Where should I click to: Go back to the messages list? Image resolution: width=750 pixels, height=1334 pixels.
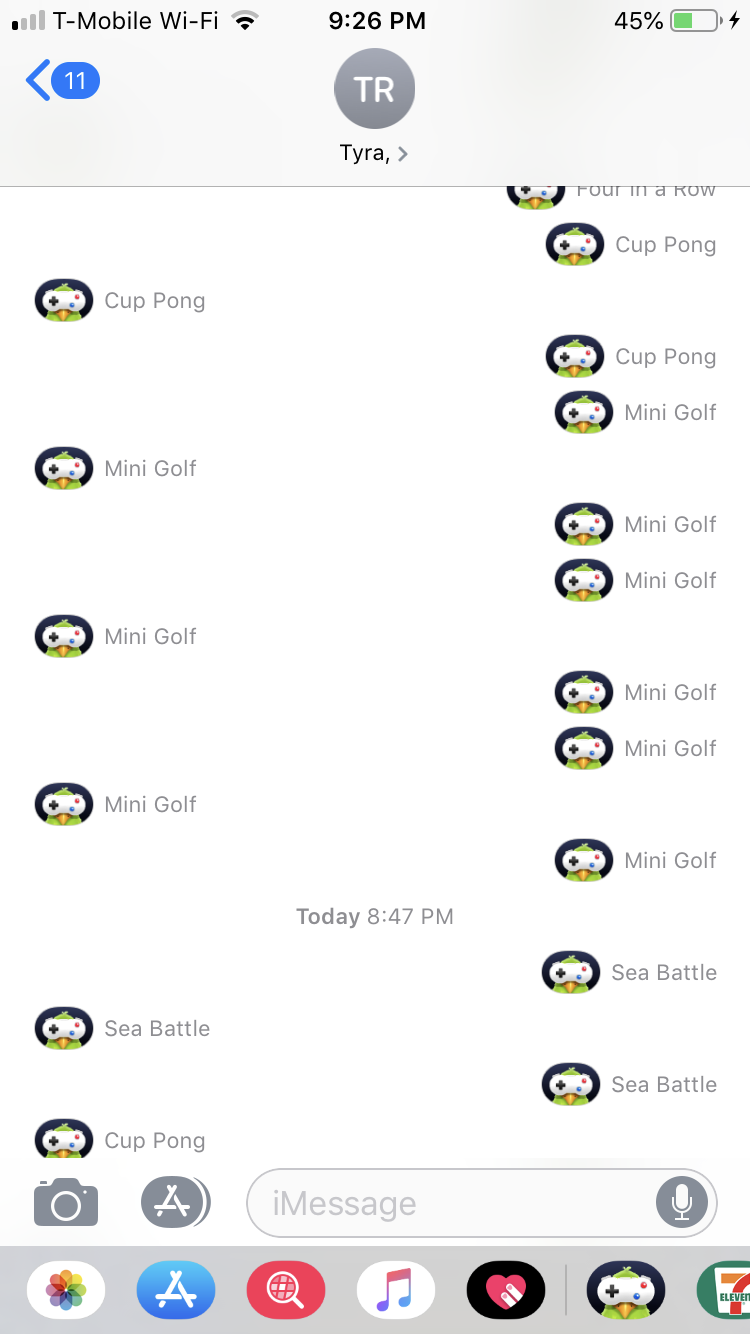(x=60, y=81)
